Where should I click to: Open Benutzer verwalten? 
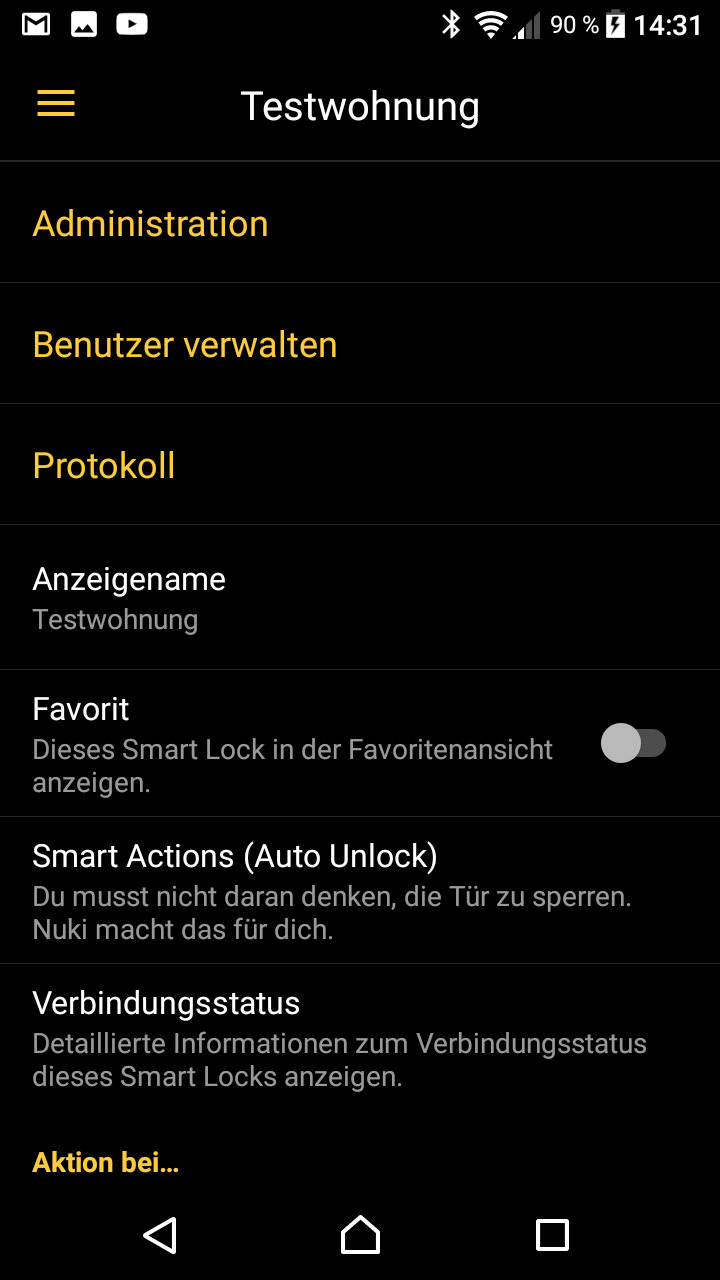[x=360, y=344]
